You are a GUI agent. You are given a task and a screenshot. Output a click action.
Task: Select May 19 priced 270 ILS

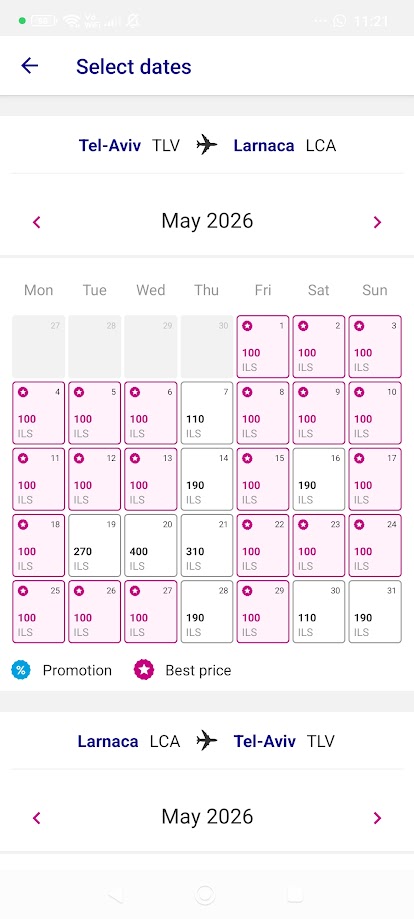(94, 545)
